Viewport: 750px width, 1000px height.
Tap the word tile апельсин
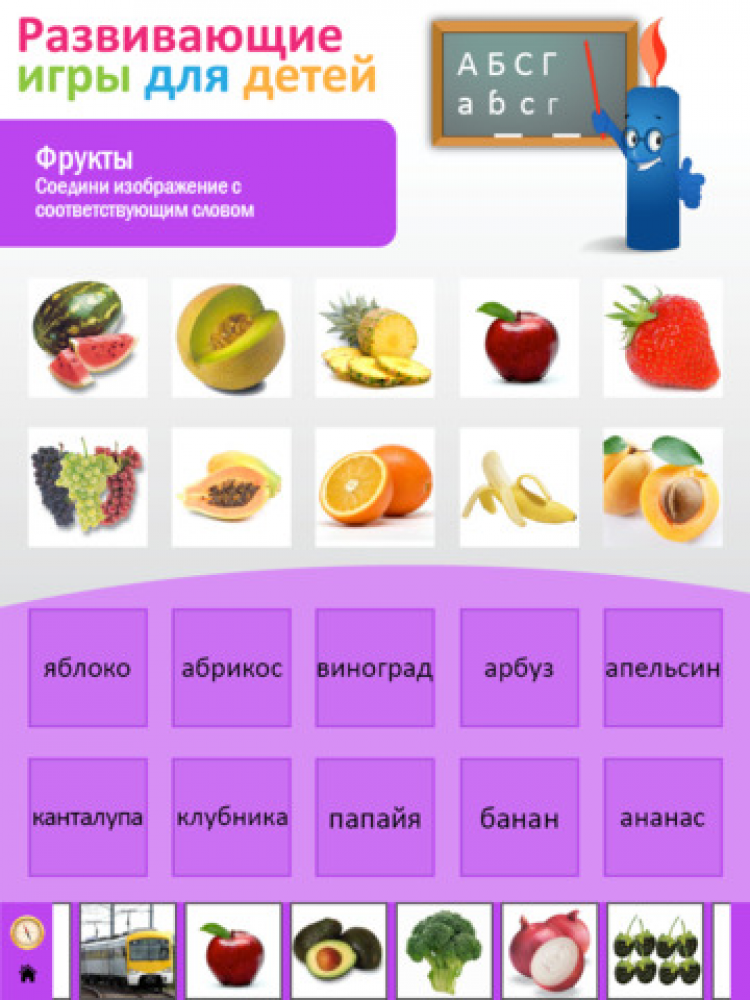pos(663,668)
